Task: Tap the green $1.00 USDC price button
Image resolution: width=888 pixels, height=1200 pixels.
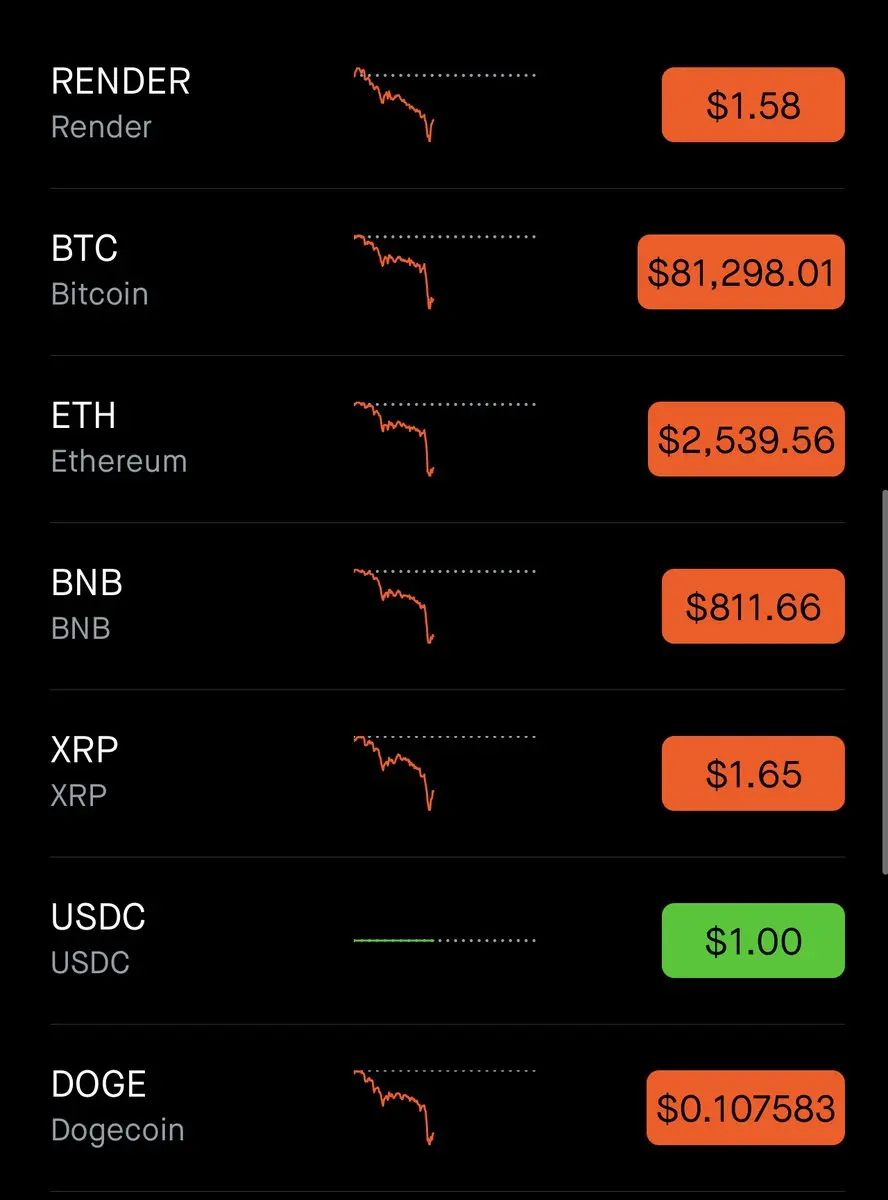Action: click(753, 940)
